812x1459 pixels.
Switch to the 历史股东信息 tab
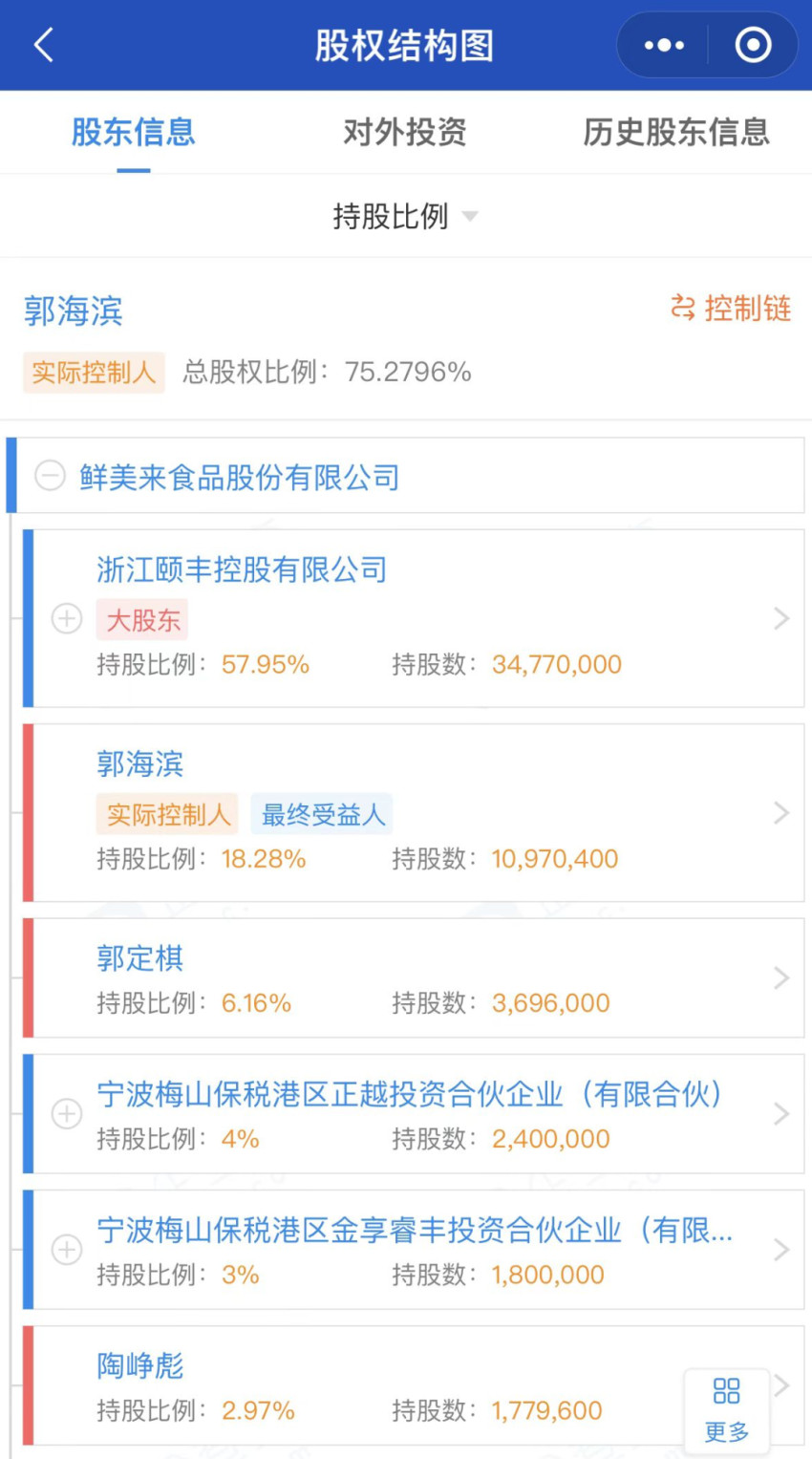(x=674, y=134)
